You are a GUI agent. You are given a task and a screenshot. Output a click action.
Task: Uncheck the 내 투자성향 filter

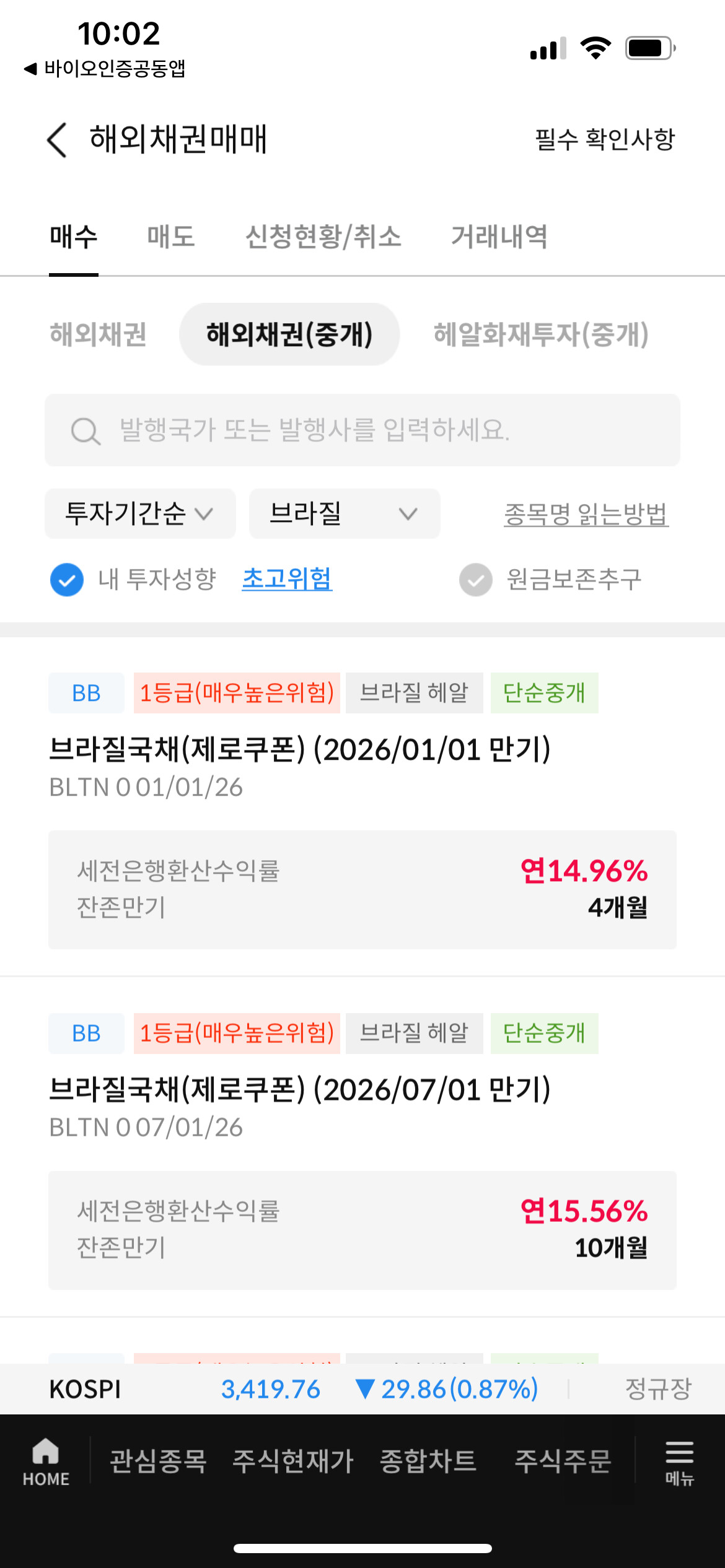click(x=67, y=580)
